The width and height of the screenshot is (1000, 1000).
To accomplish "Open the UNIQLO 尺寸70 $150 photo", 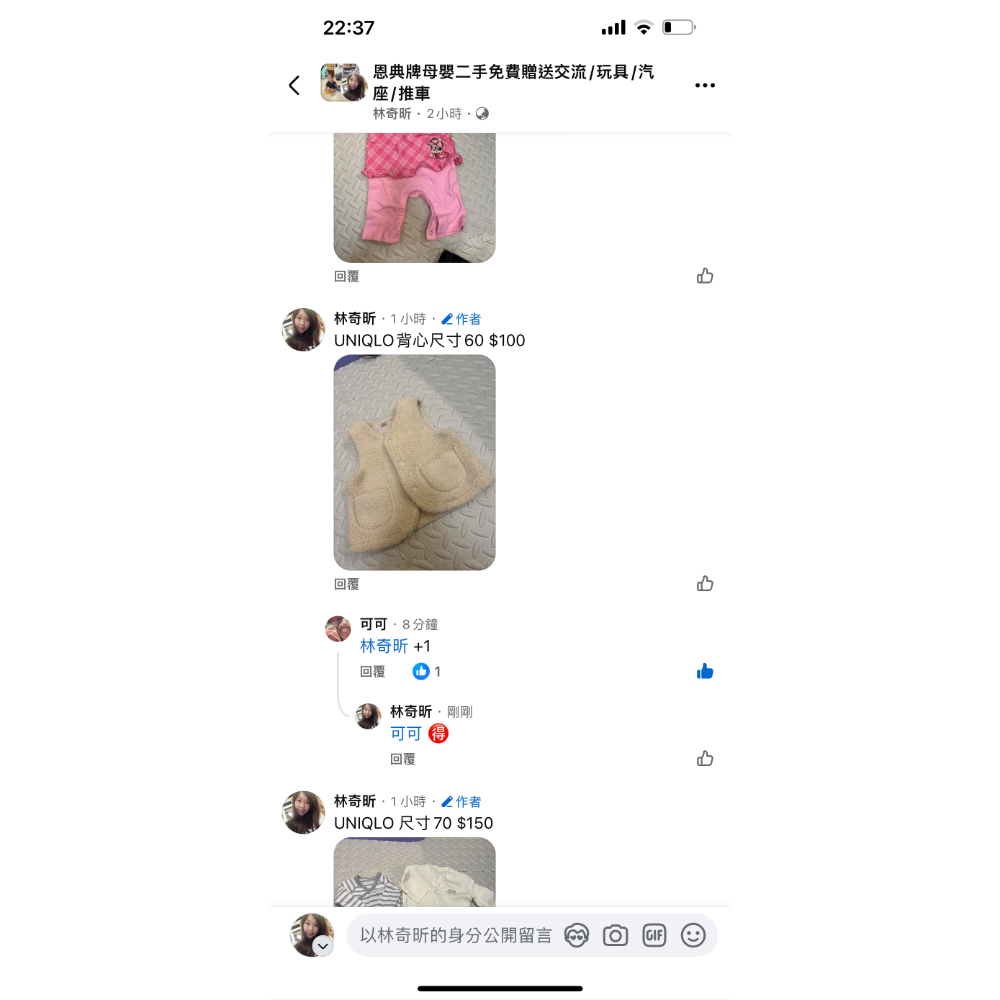I will pos(414,872).
